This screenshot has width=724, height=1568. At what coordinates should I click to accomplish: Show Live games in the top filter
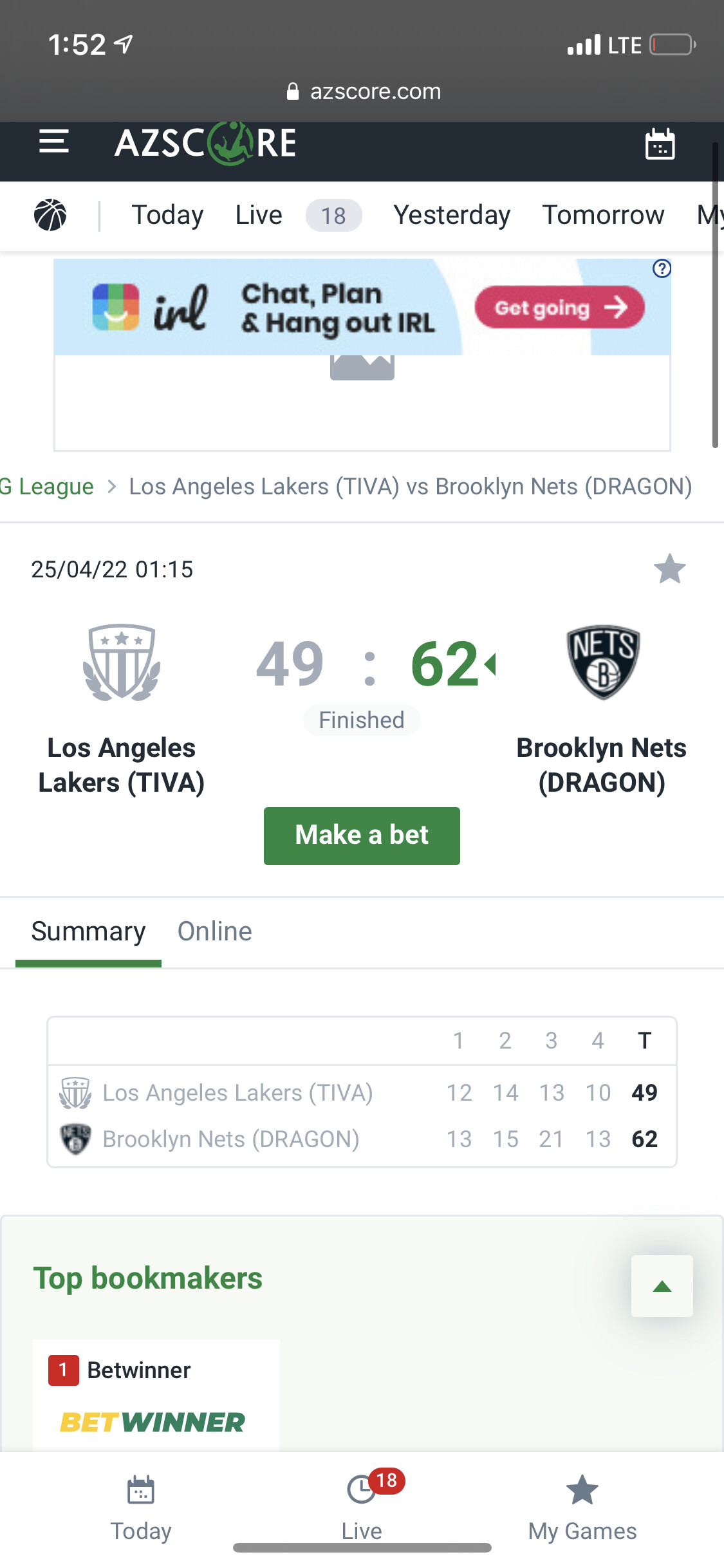(x=259, y=215)
